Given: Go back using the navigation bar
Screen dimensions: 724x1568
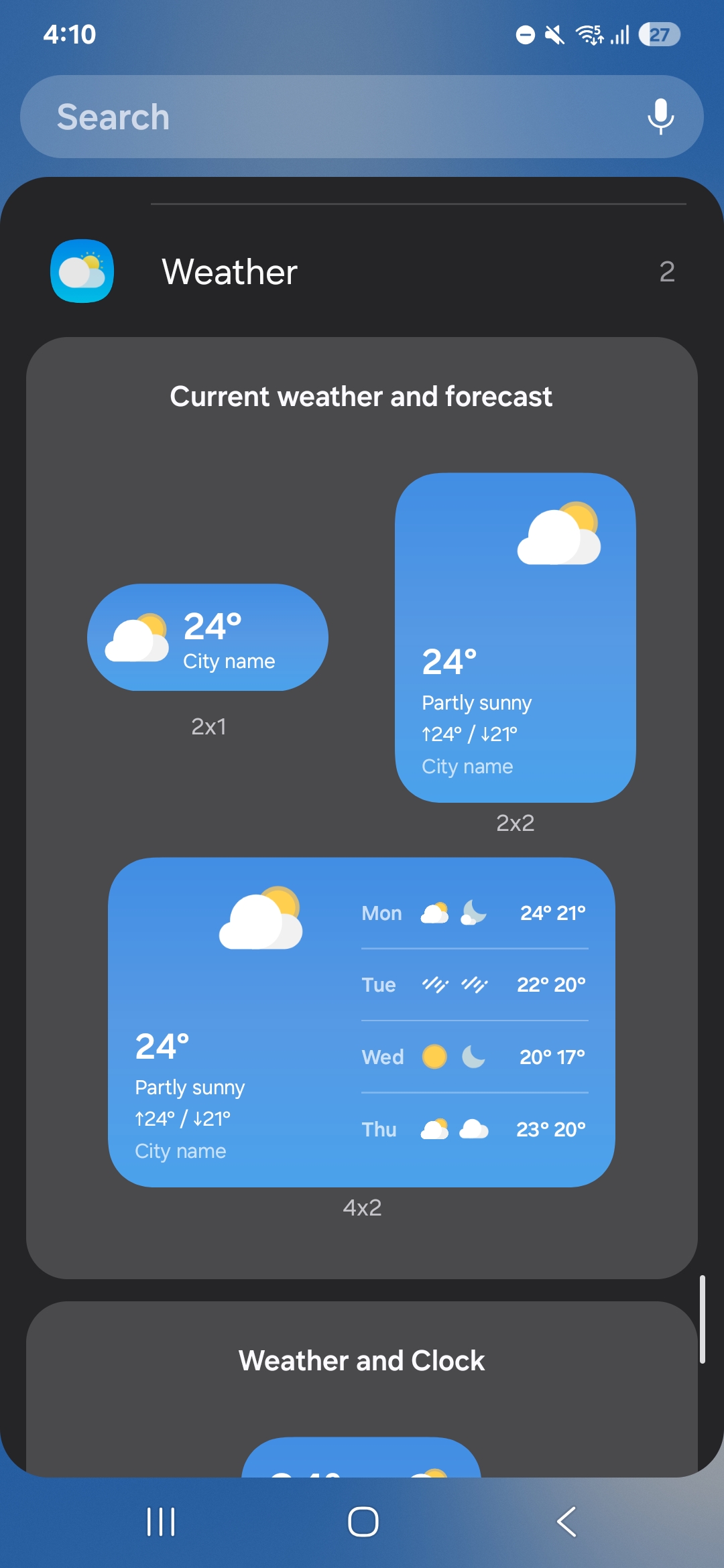Looking at the screenshot, I should (x=566, y=1521).
